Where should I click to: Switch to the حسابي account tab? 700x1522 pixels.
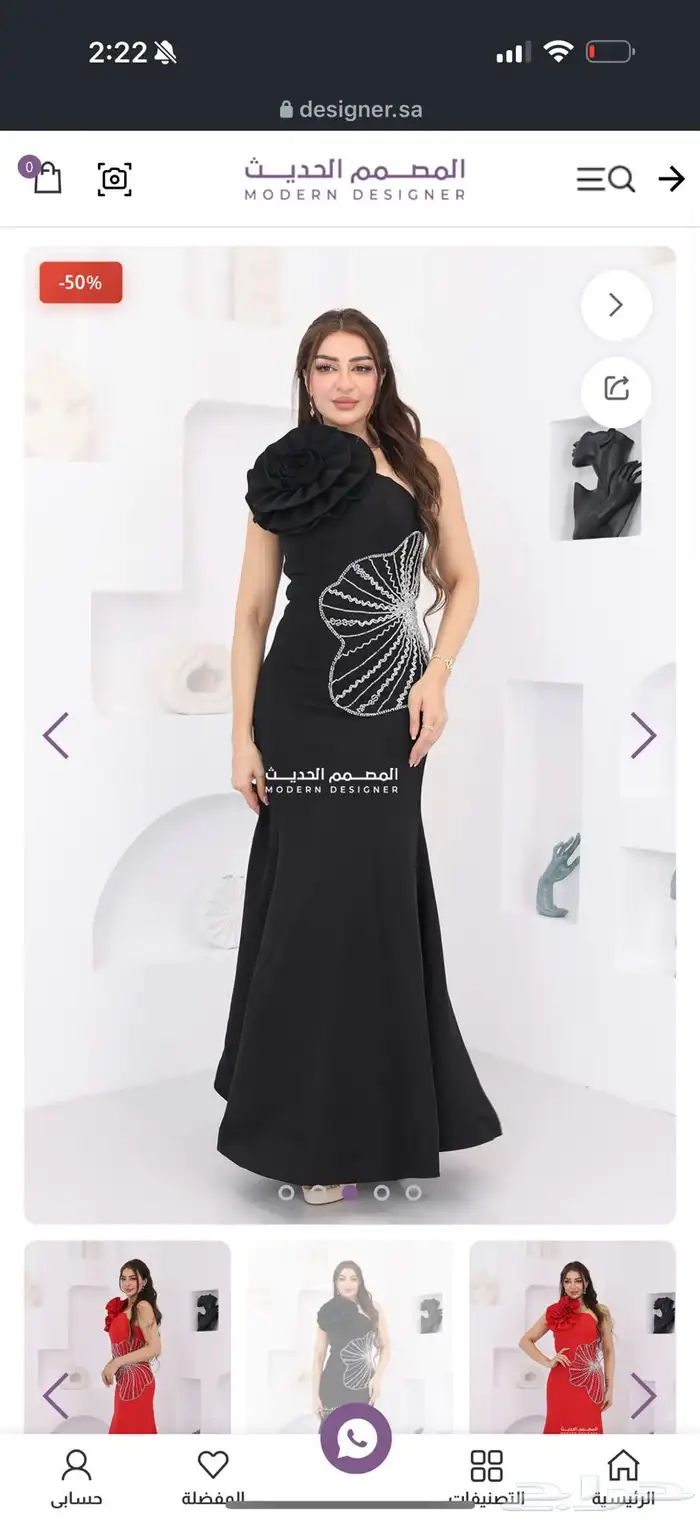coord(77,1477)
